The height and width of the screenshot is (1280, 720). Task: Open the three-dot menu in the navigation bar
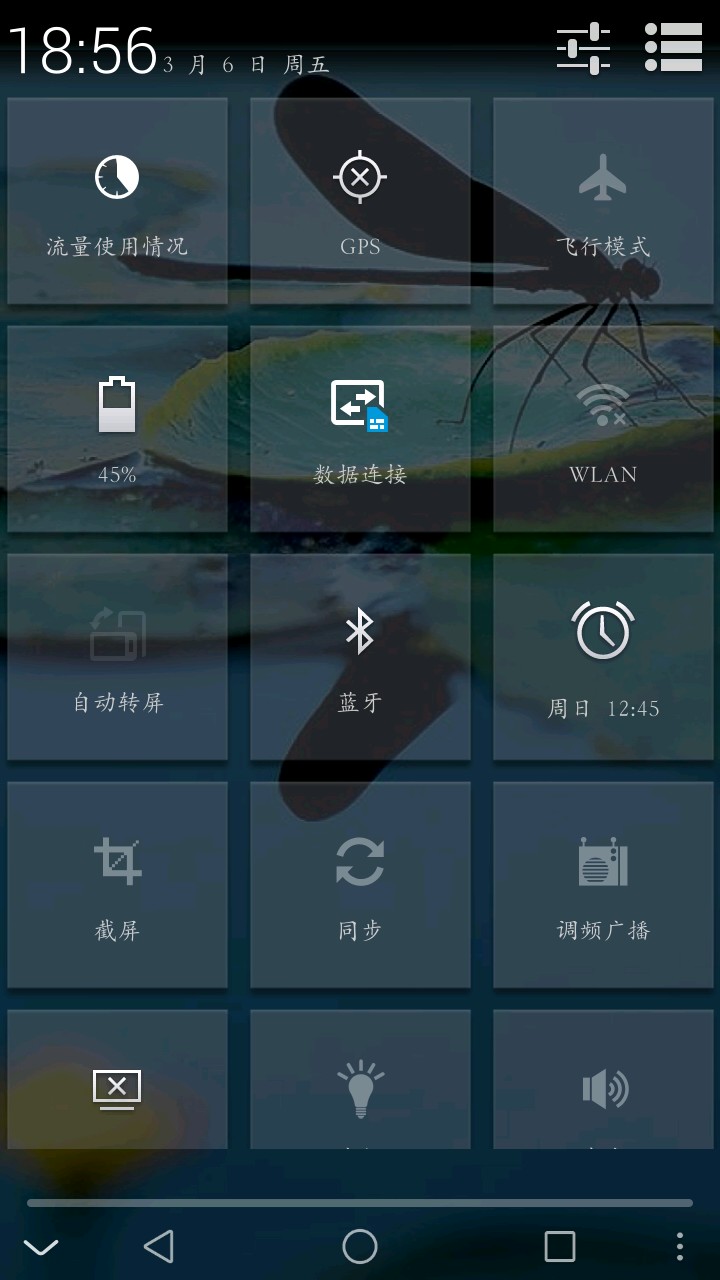tap(680, 1247)
